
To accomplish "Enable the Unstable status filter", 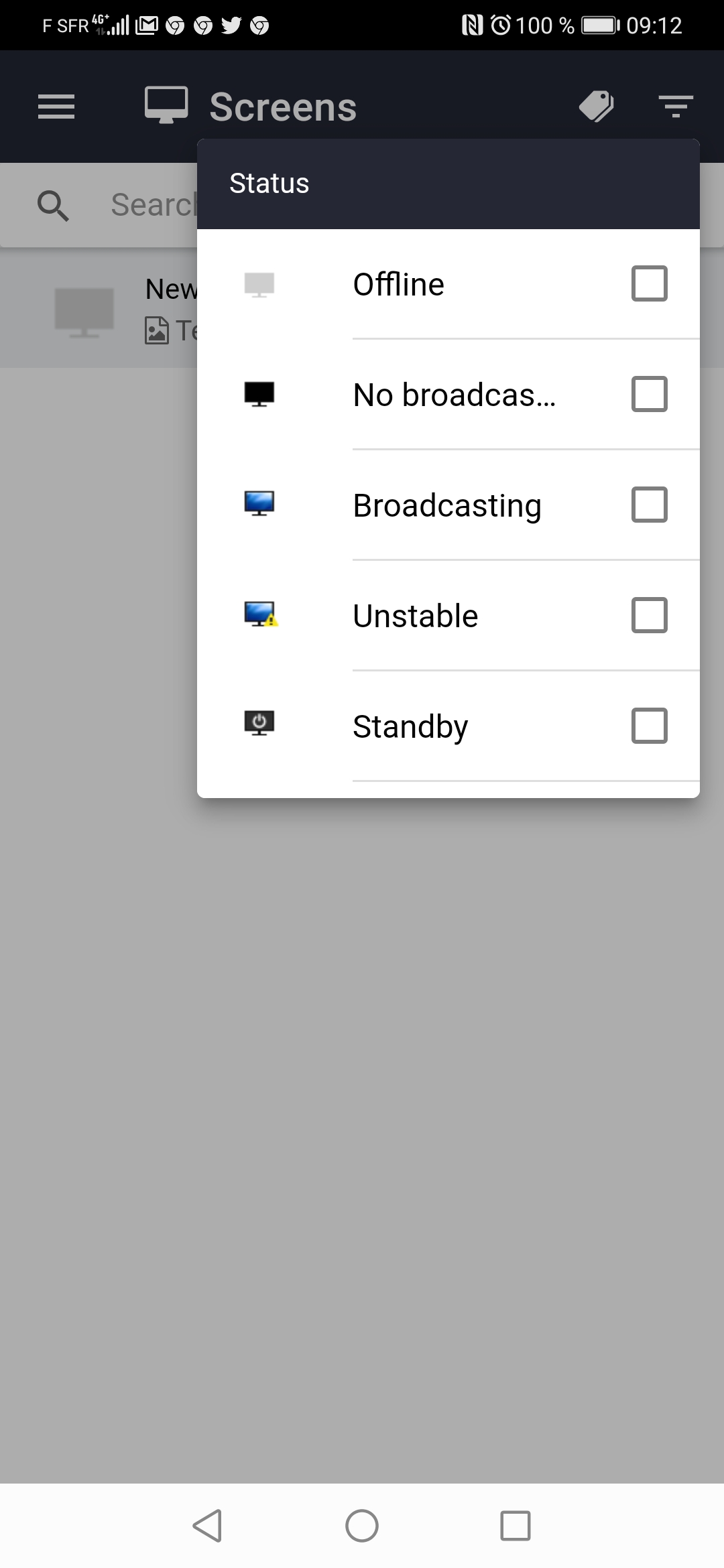I will (x=649, y=615).
